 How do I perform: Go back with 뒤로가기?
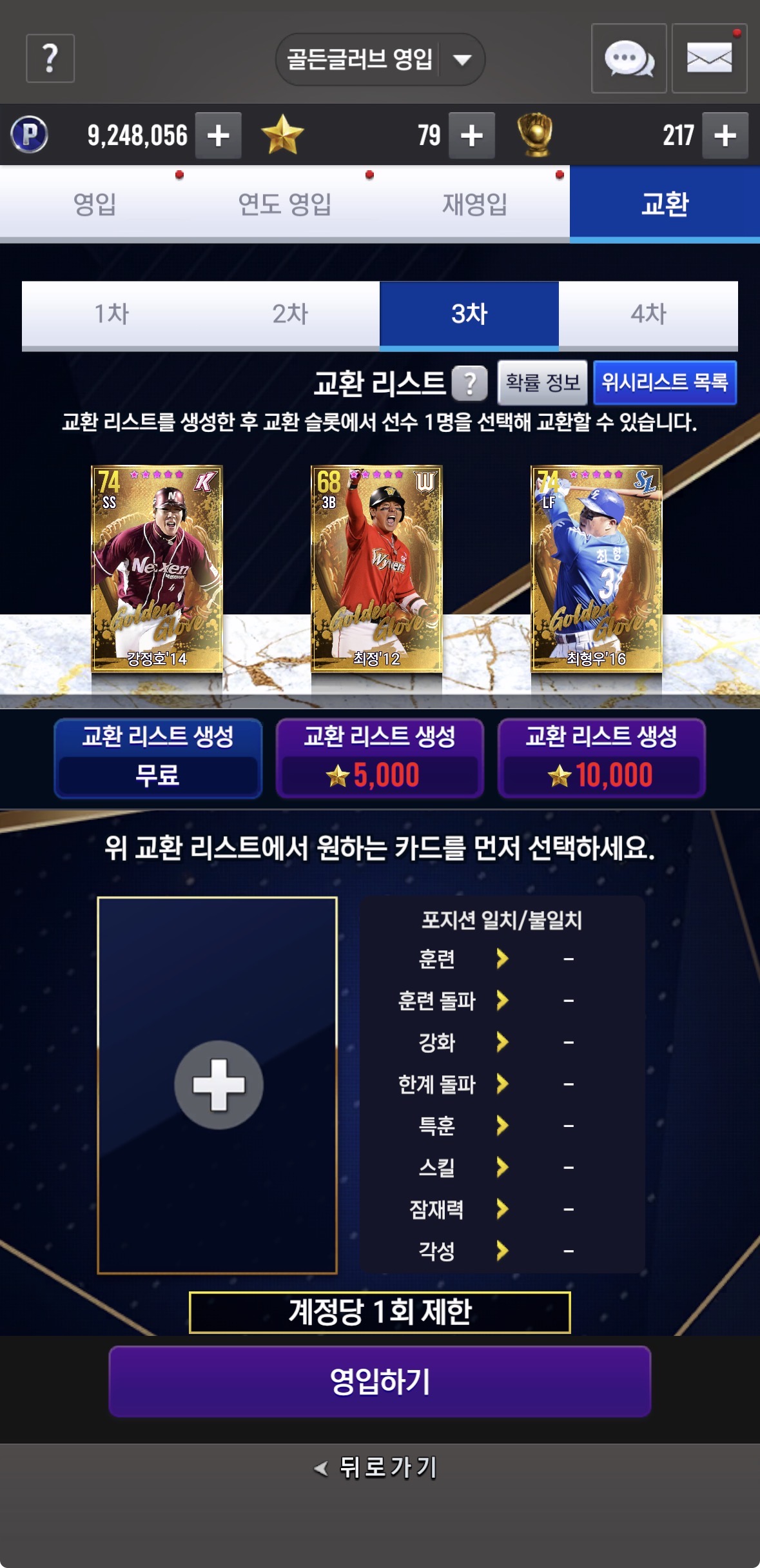tap(377, 1467)
